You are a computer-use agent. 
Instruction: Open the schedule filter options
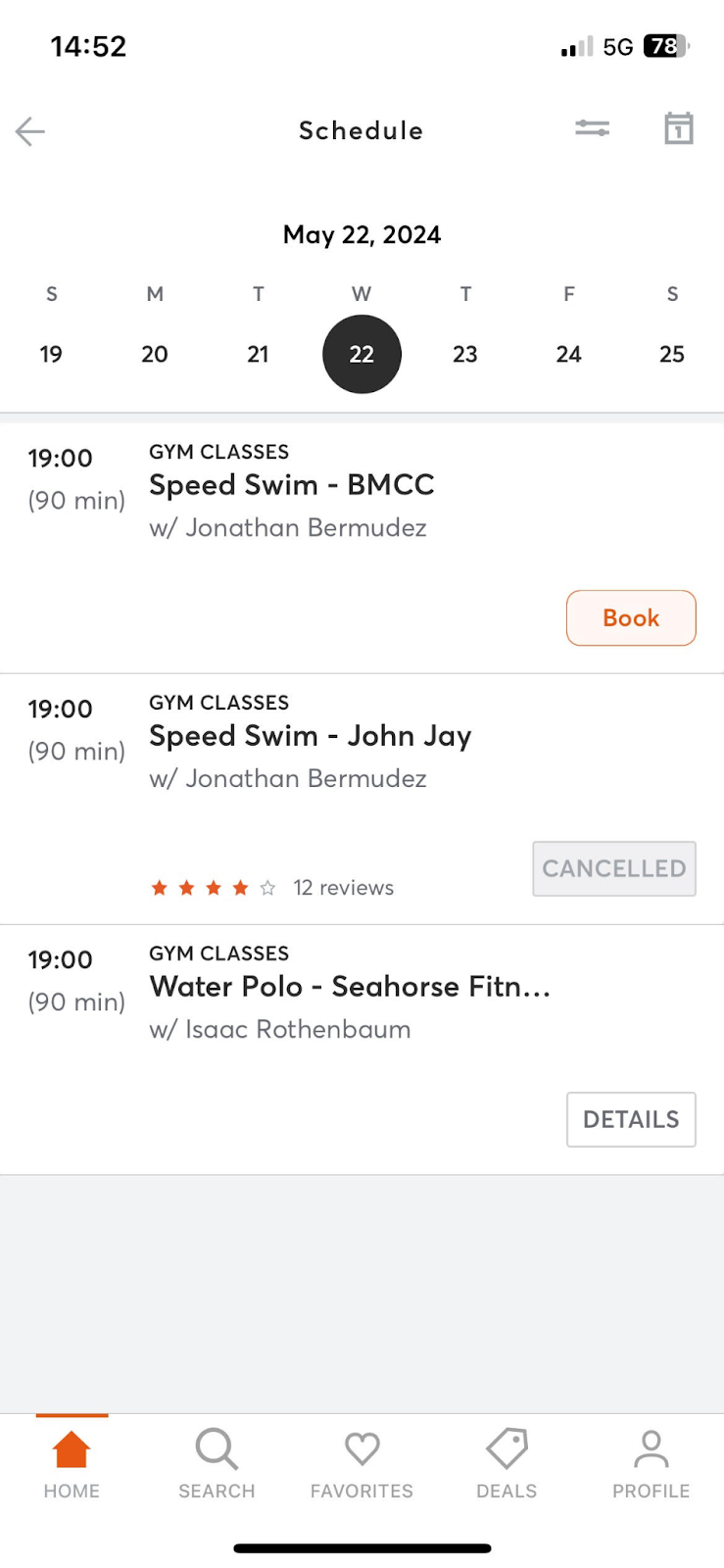tap(592, 128)
